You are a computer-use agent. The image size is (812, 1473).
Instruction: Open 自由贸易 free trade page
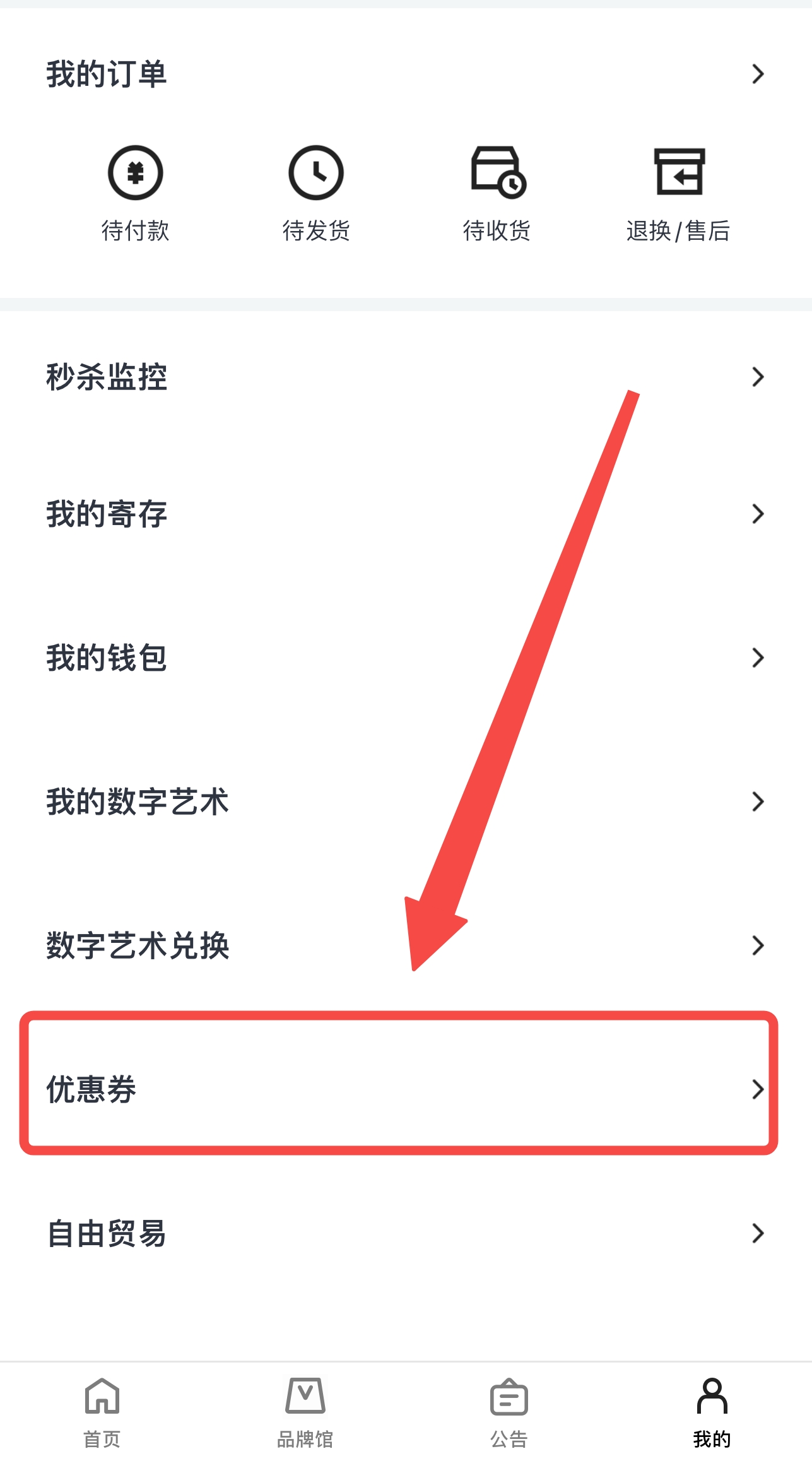pos(404,1233)
